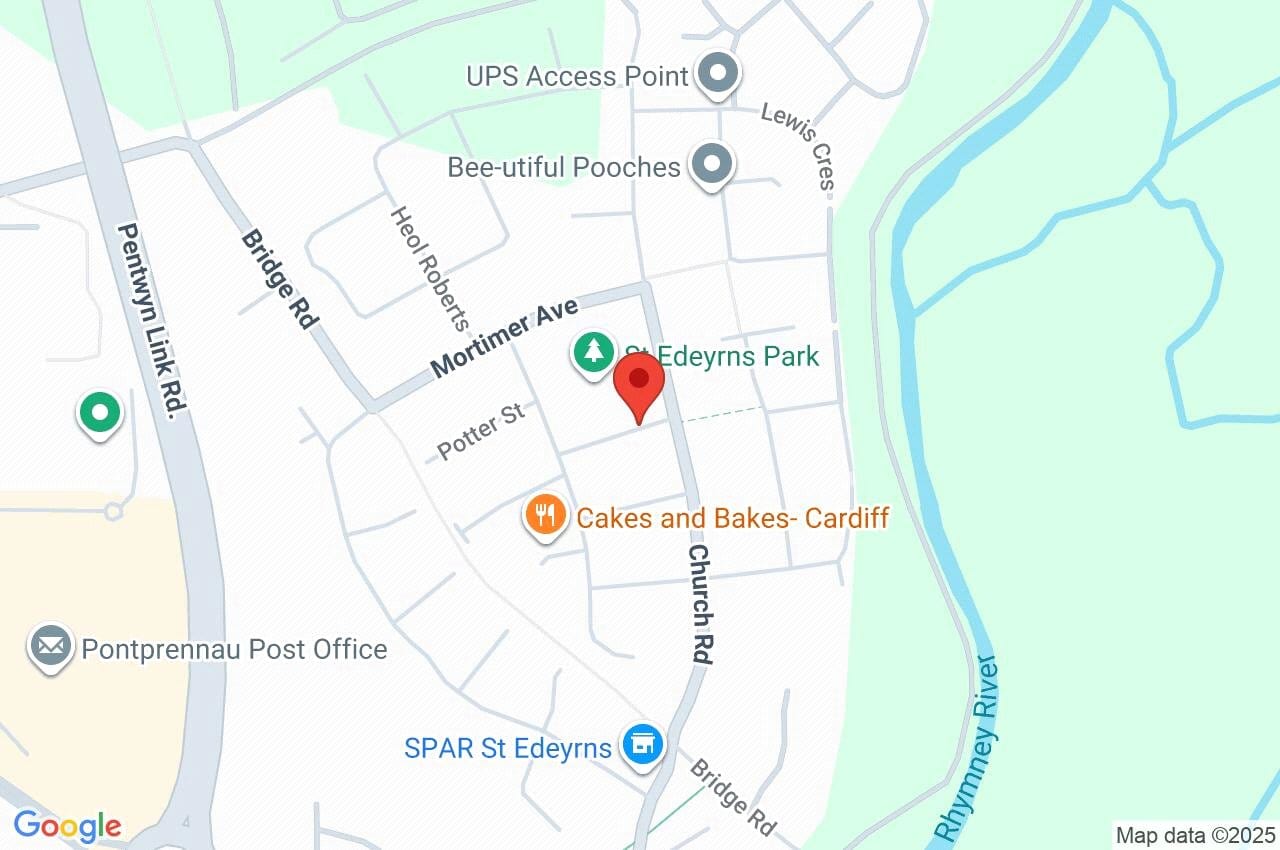View Cakes and Bakes- Cardiff restaurant pin

[x=545, y=516]
